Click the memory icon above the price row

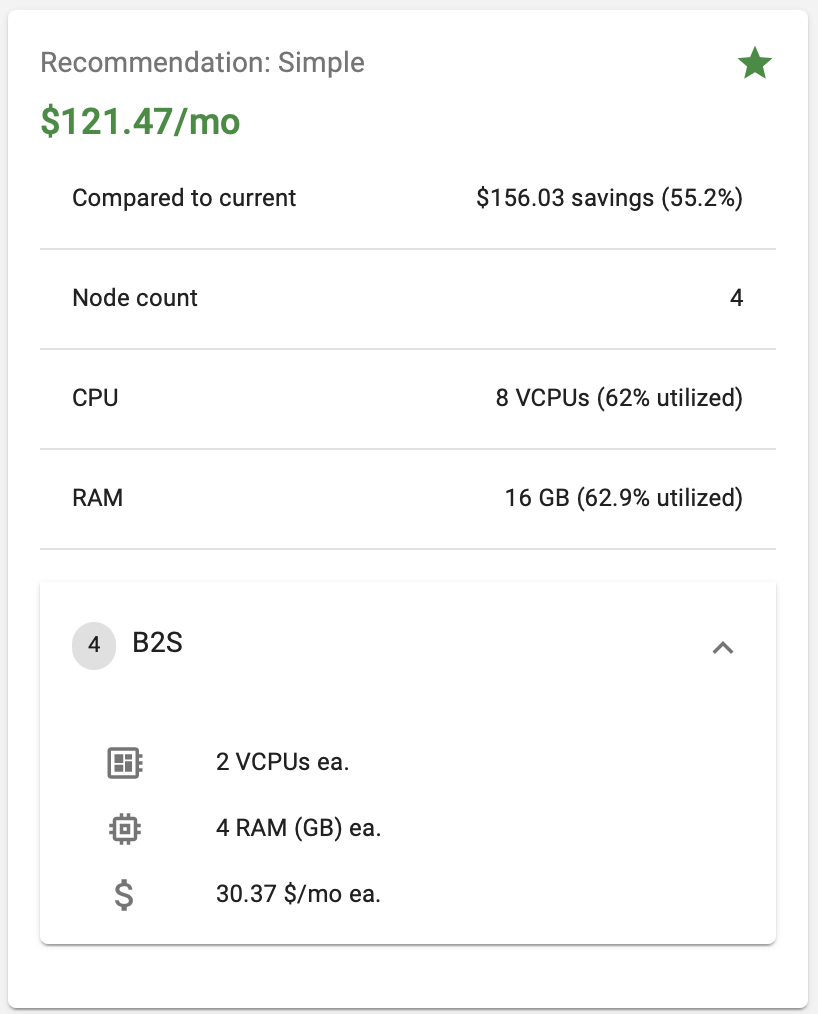click(x=124, y=828)
